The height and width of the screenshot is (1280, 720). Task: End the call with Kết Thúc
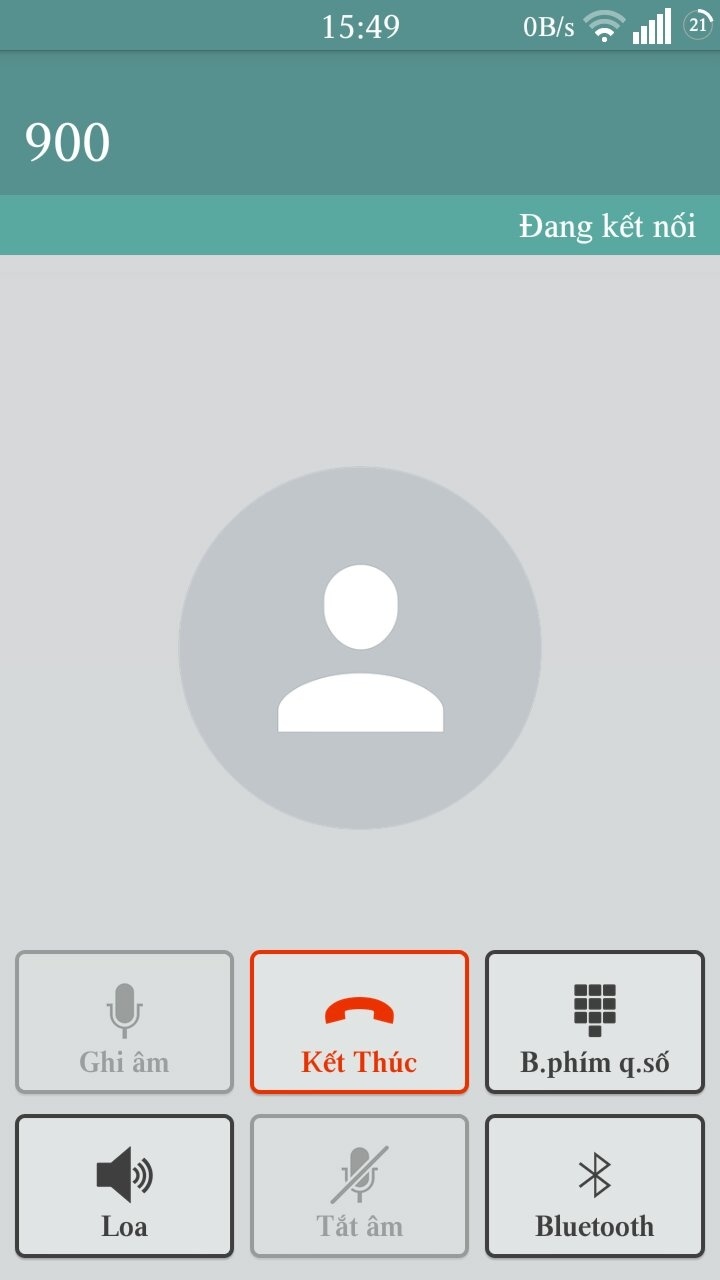coord(359,1022)
